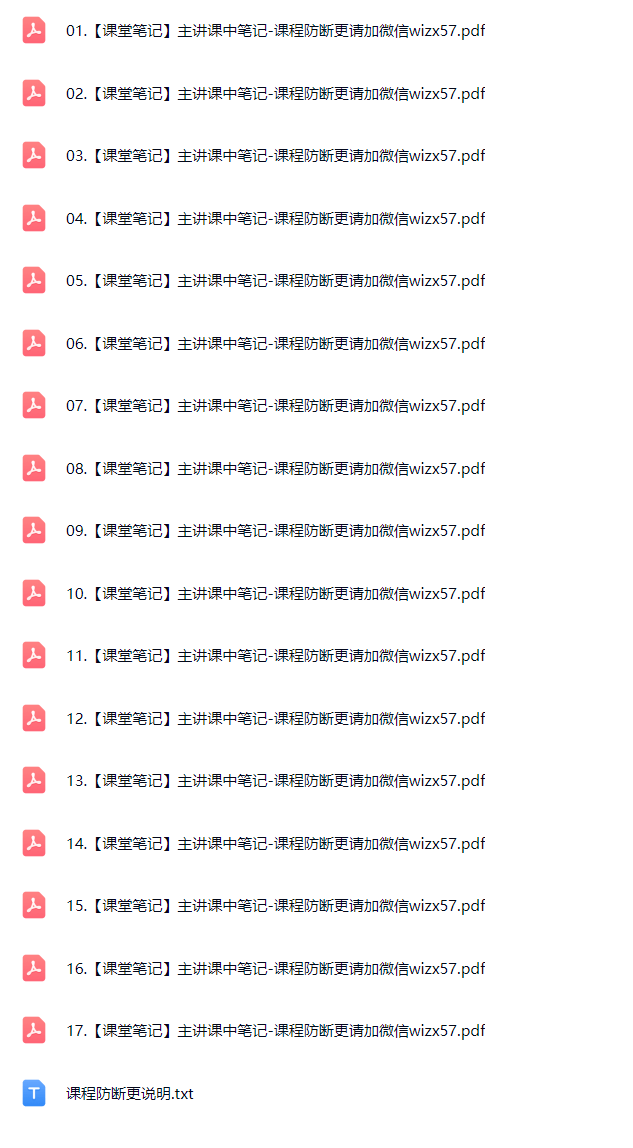Tap the 14.【课堂笔记】 PDF row

tap(275, 844)
